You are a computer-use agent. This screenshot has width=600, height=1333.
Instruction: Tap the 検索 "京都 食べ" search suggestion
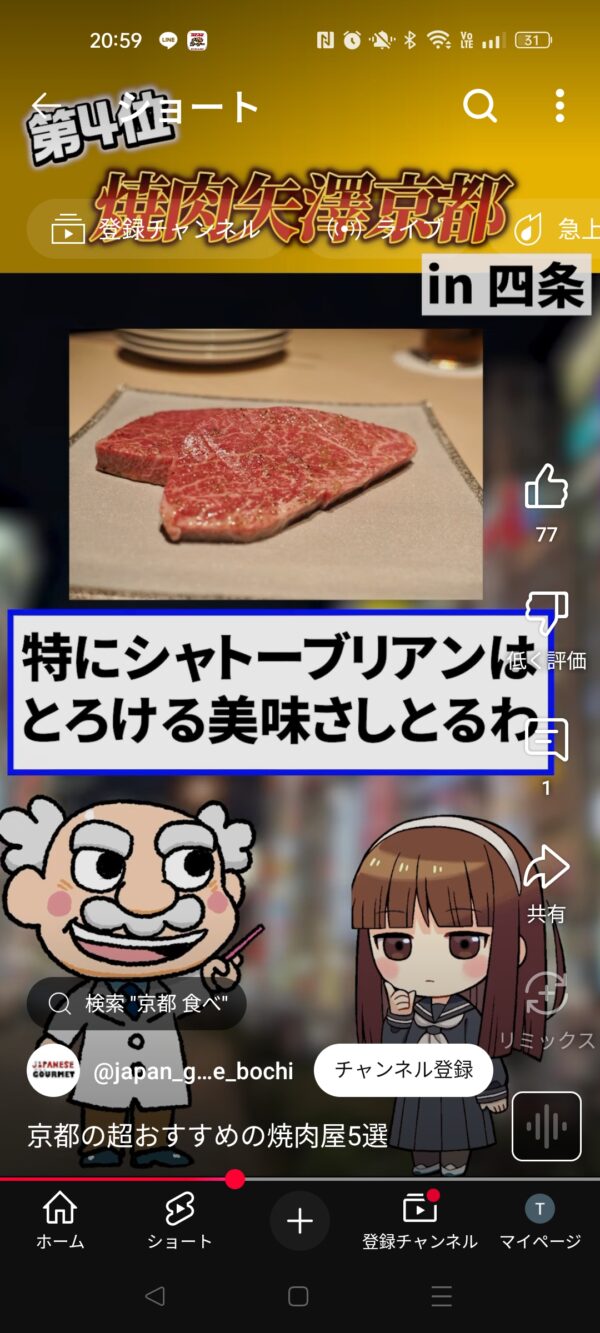(137, 1003)
